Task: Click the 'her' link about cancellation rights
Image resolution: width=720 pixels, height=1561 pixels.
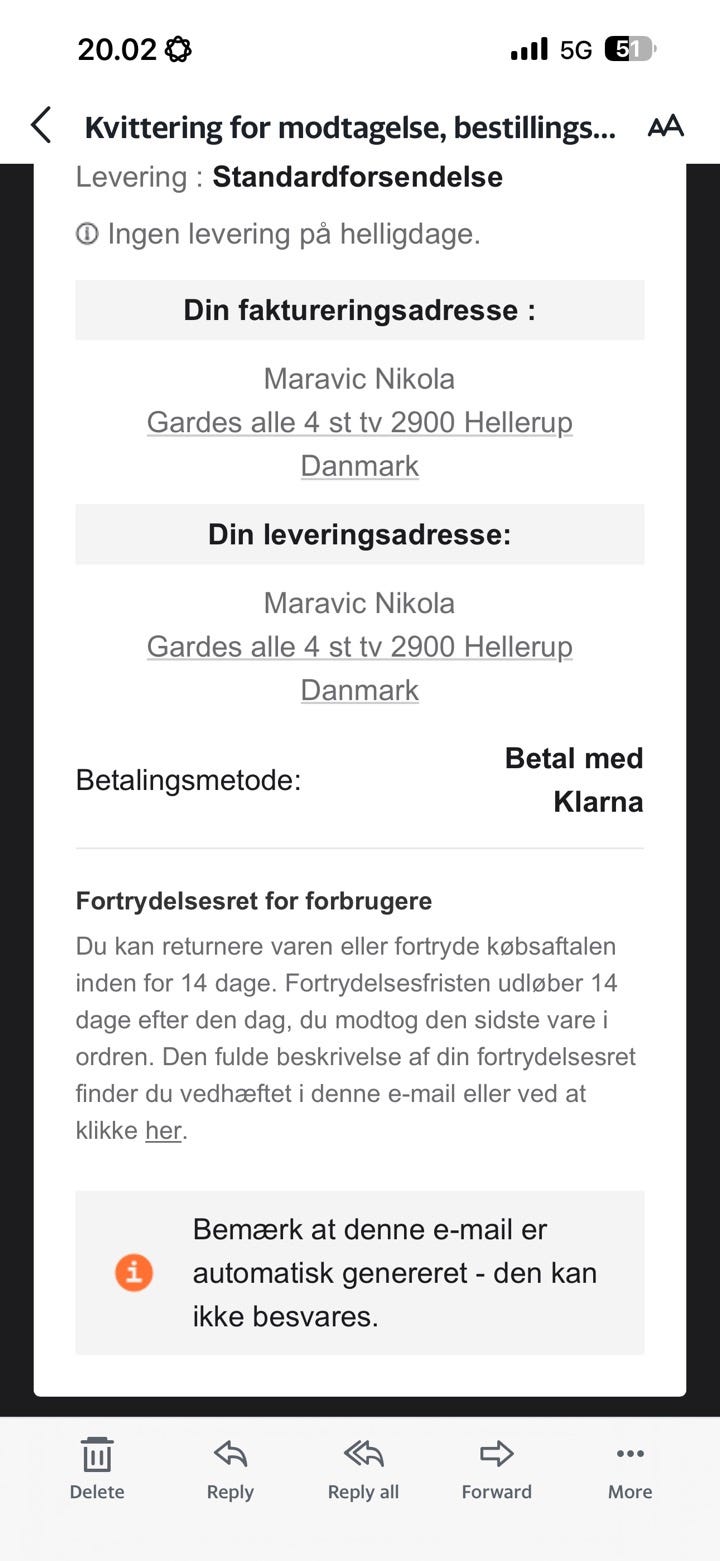Action: pos(163,1130)
